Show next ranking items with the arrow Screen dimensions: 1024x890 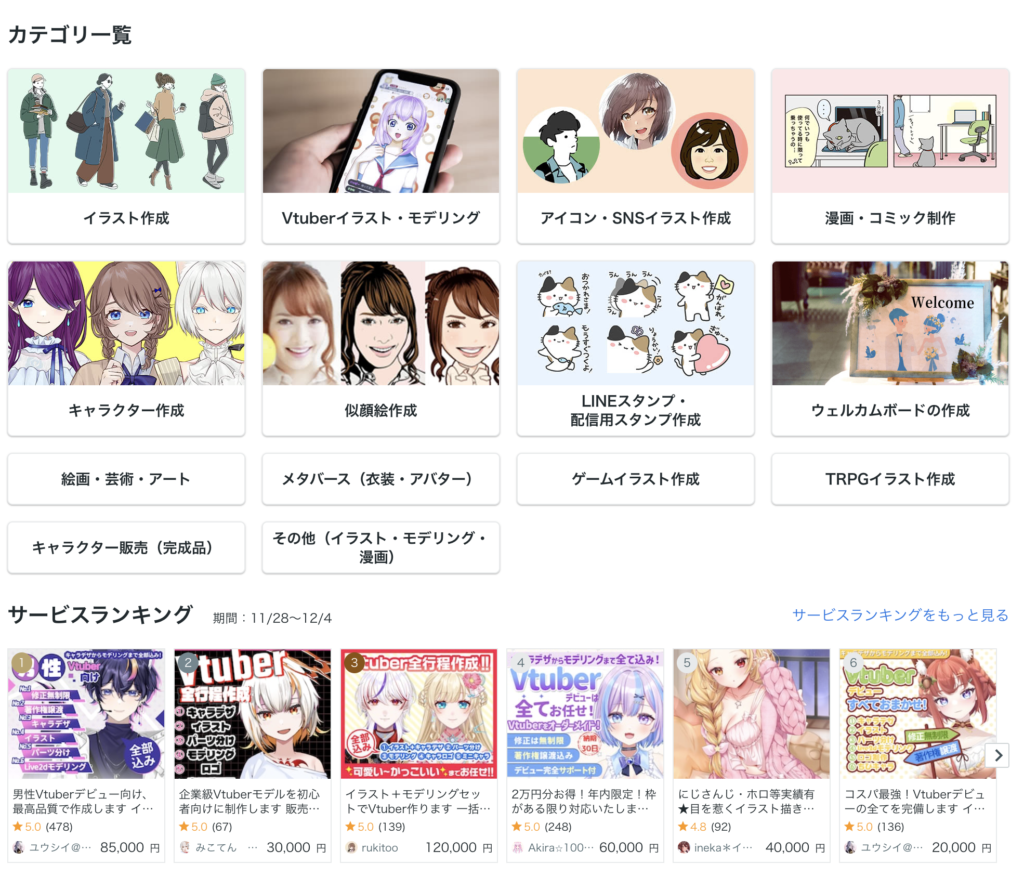coord(996,755)
